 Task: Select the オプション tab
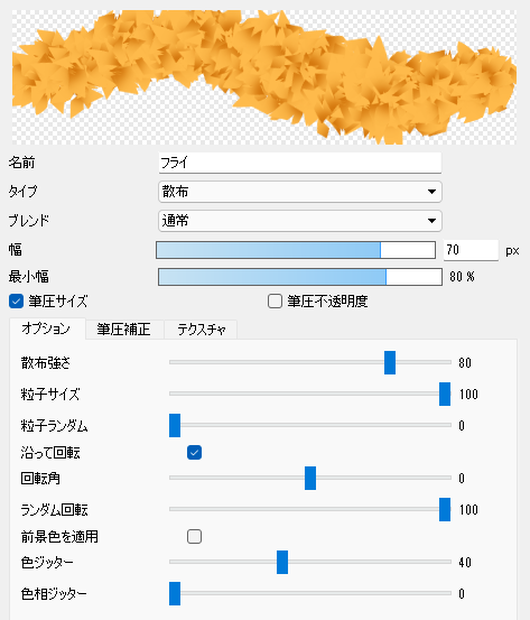point(47,329)
